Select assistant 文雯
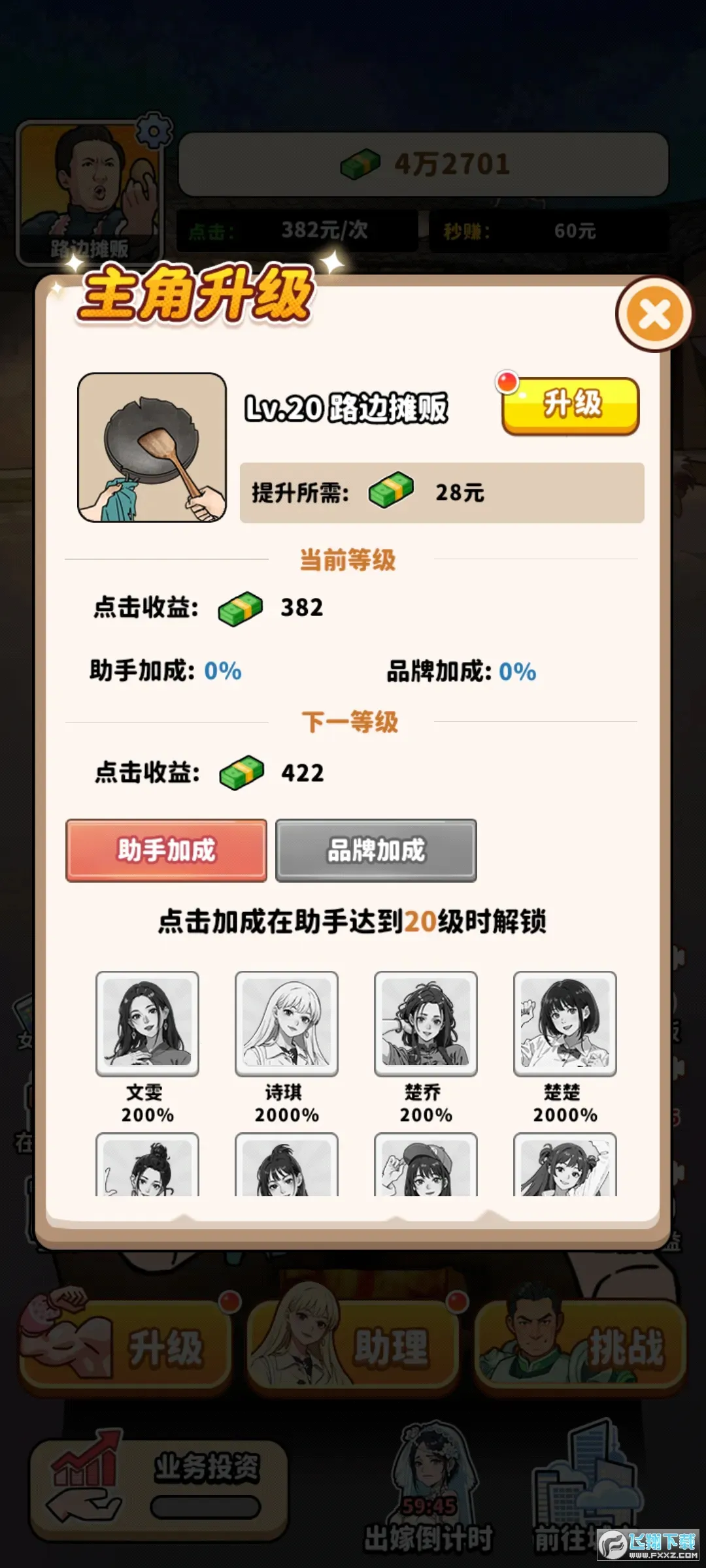Image resolution: width=706 pixels, height=1568 pixels. point(147,1024)
